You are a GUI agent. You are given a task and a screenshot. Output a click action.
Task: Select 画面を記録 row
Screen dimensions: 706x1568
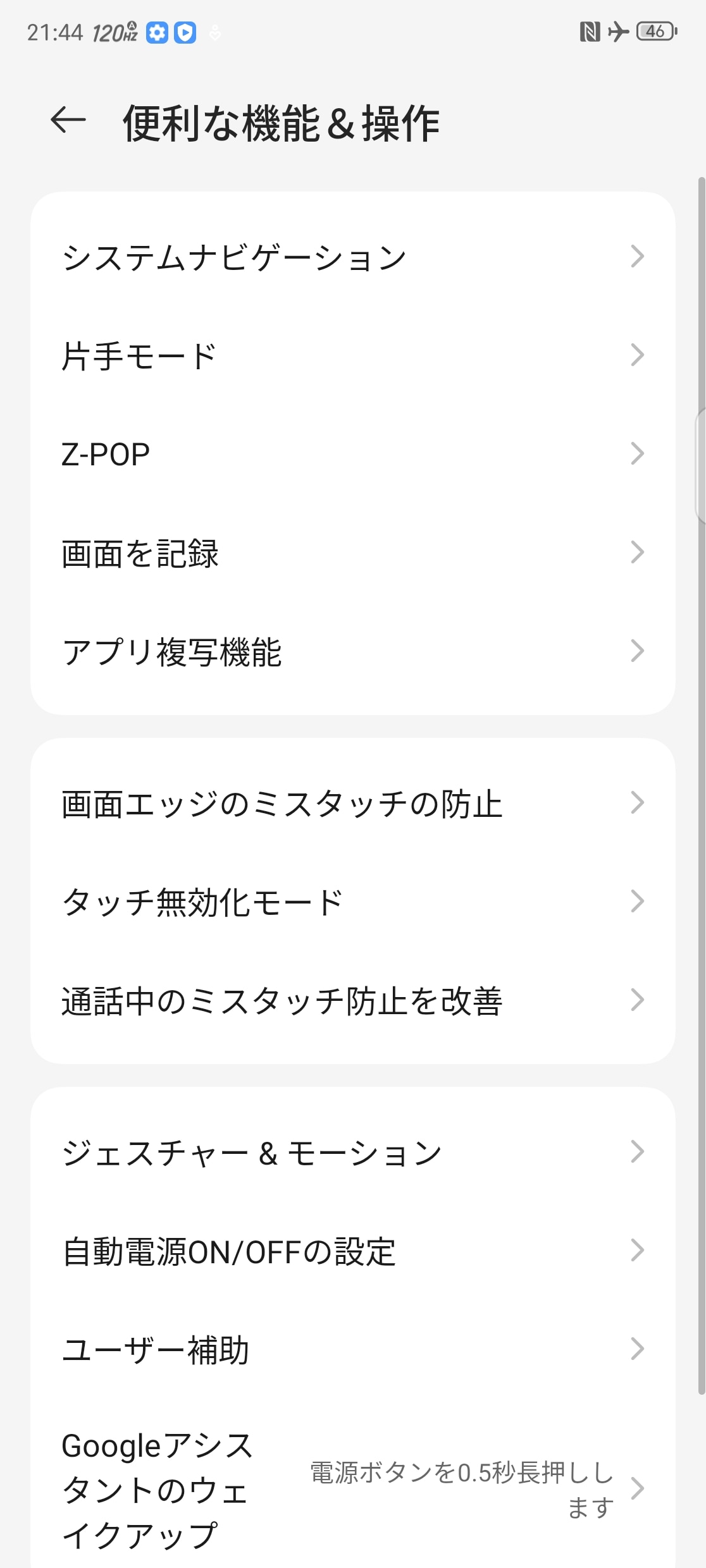352,553
